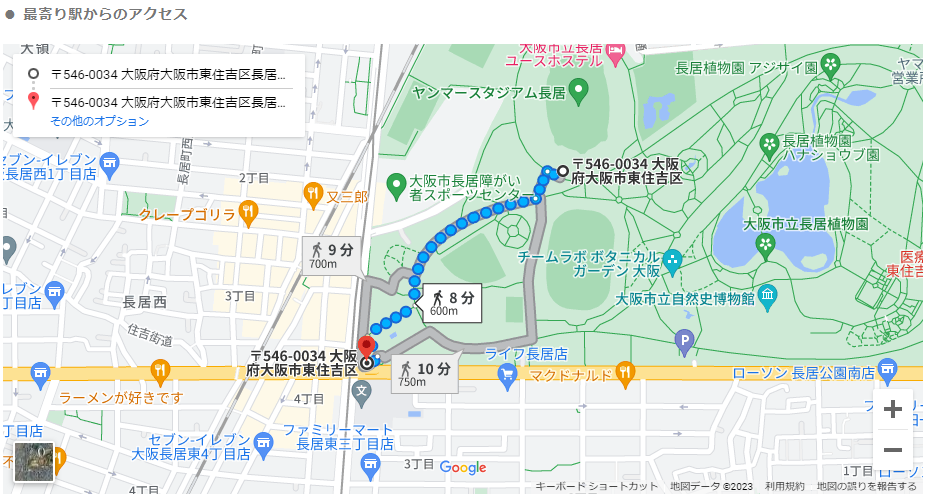The width and height of the screenshot is (932, 500).
Task: Open 利用規約 link
Action: pos(785,486)
